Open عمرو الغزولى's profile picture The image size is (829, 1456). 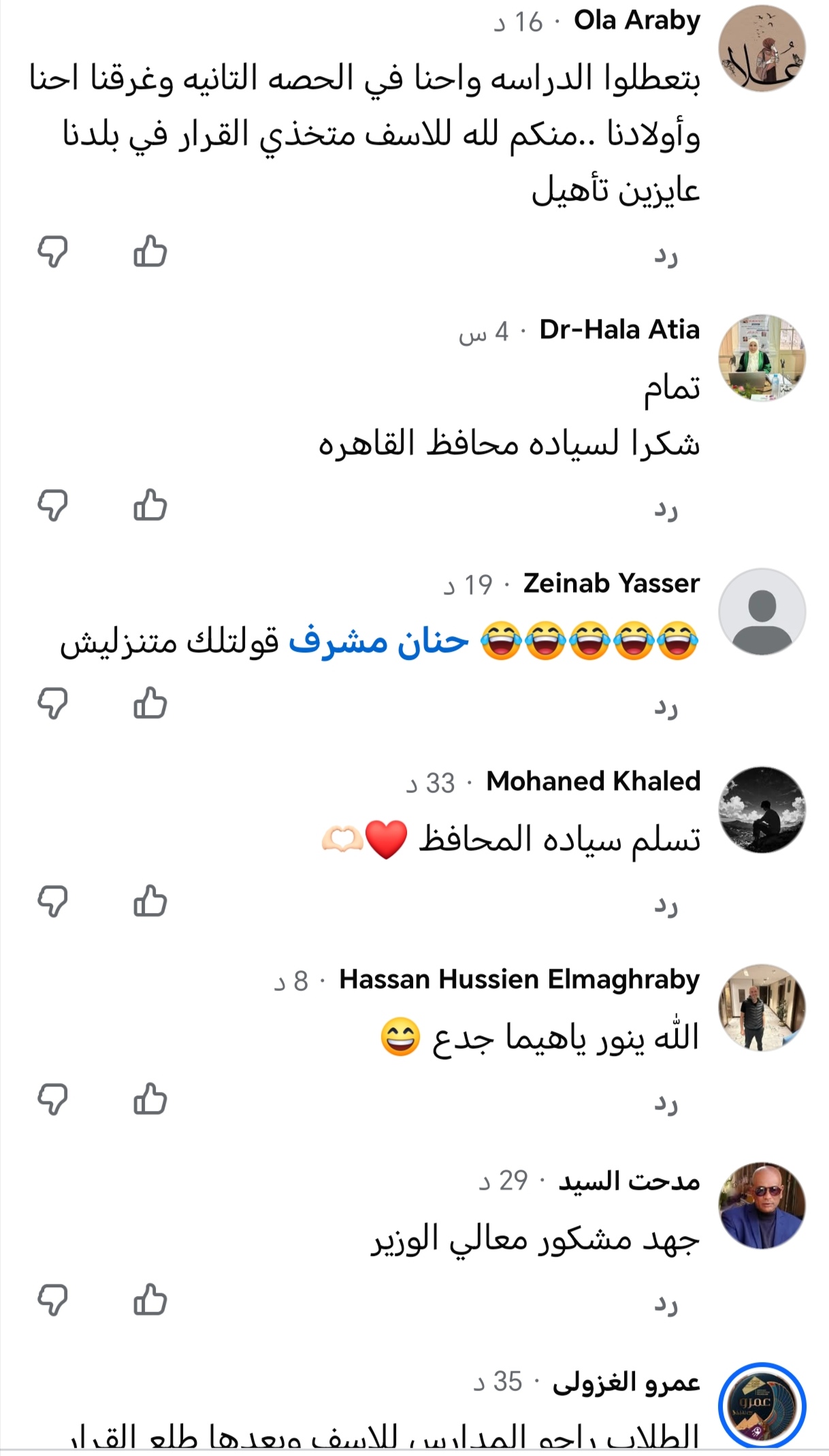(x=762, y=1406)
